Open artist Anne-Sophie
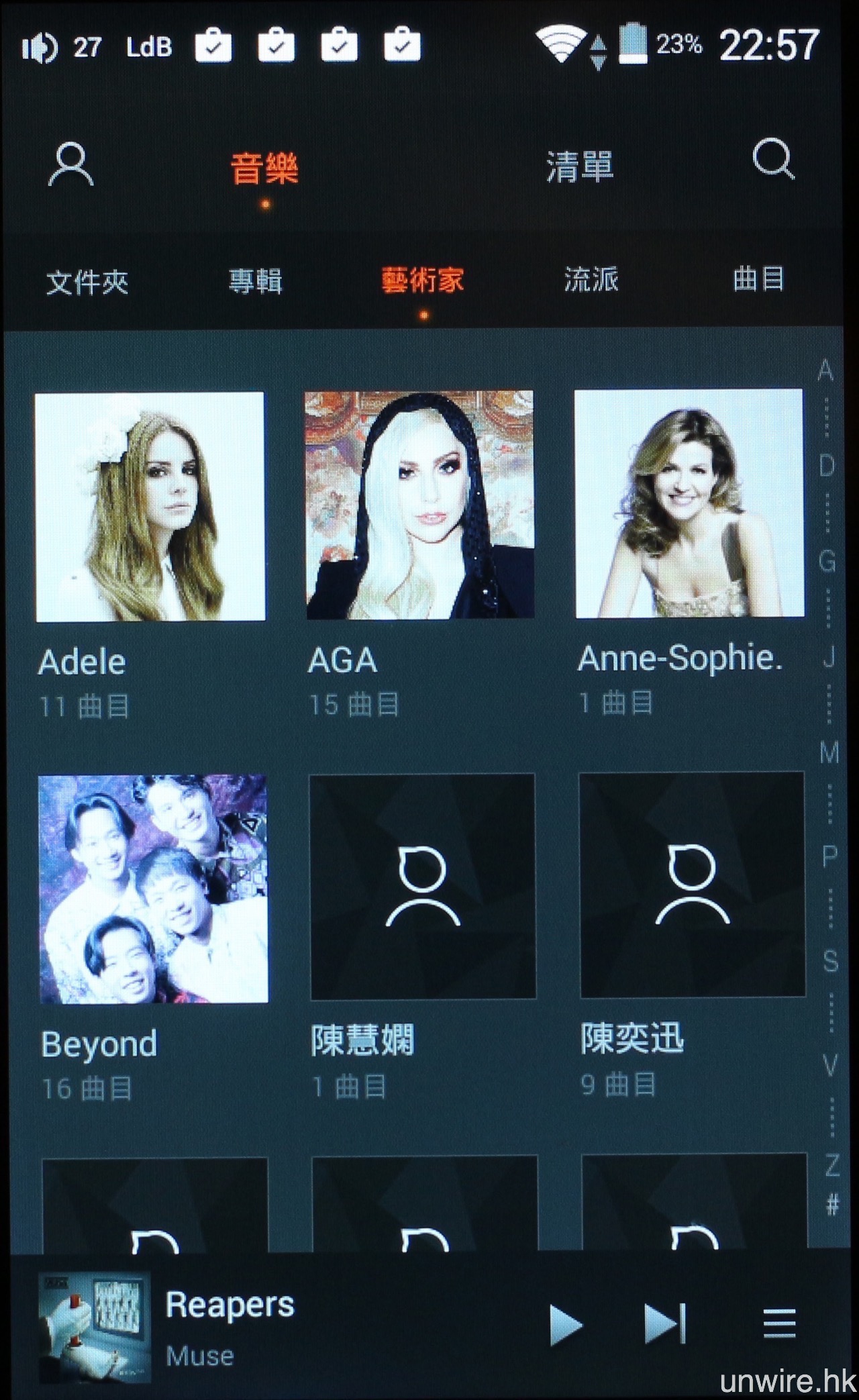Image resolution: width=859 pixels, height=1400 pixels. (689, 503)
